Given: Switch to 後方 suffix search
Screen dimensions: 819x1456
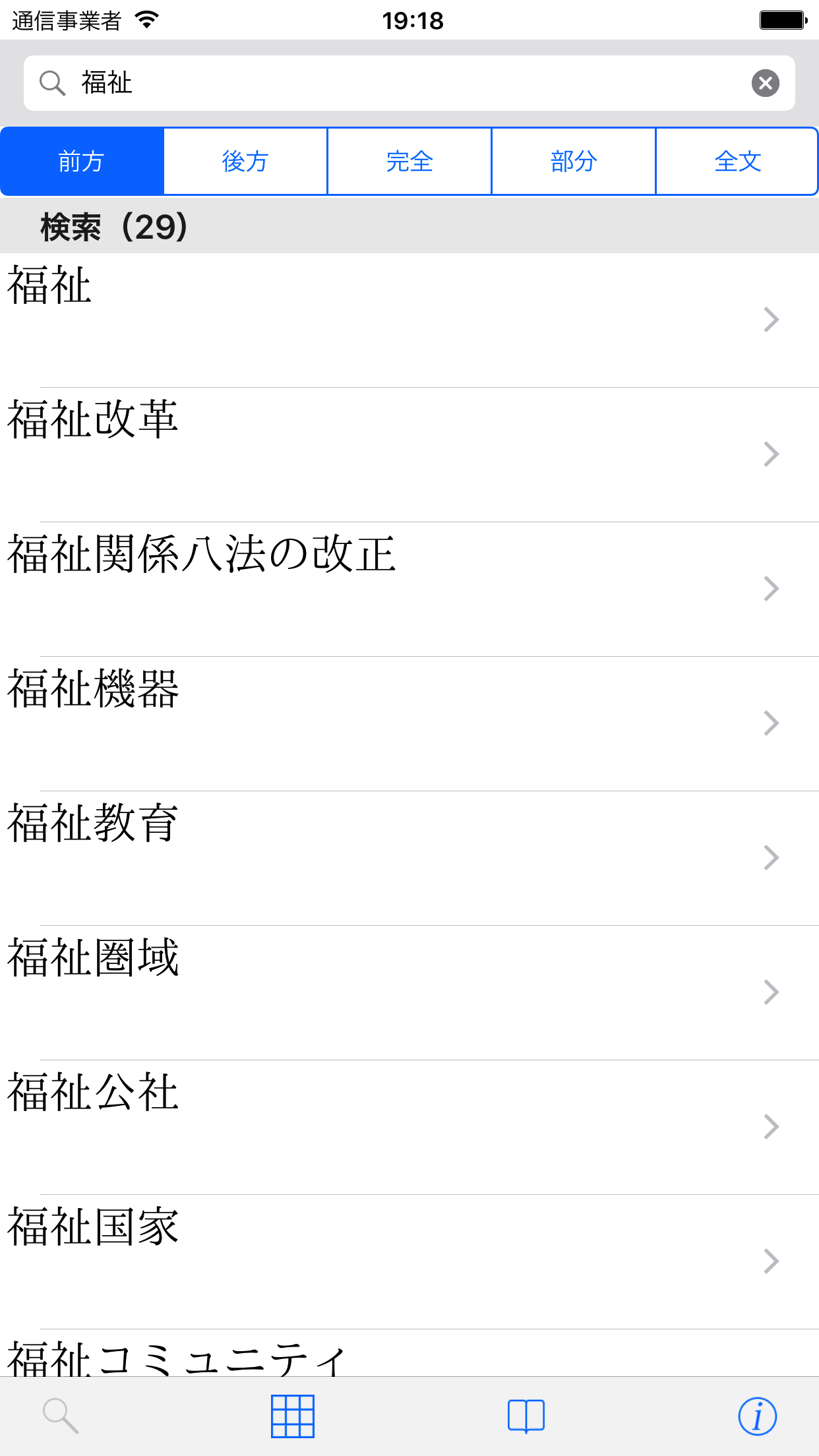Looking at the screenshot, I should (245, 162).
